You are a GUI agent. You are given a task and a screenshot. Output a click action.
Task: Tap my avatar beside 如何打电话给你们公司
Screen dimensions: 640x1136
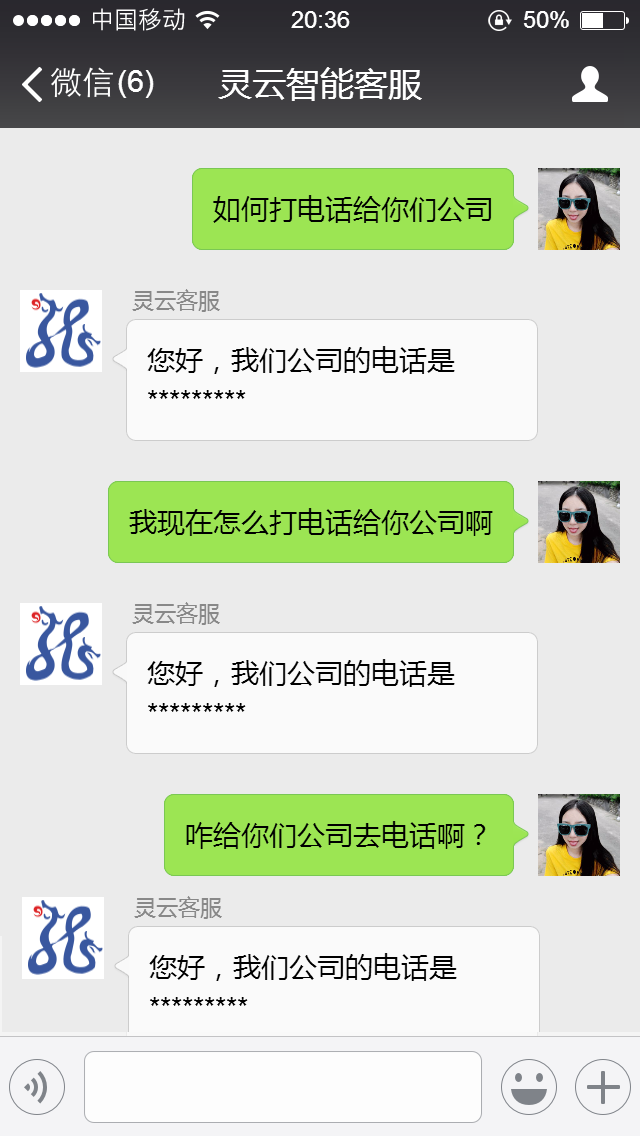(x=579, y=209)
